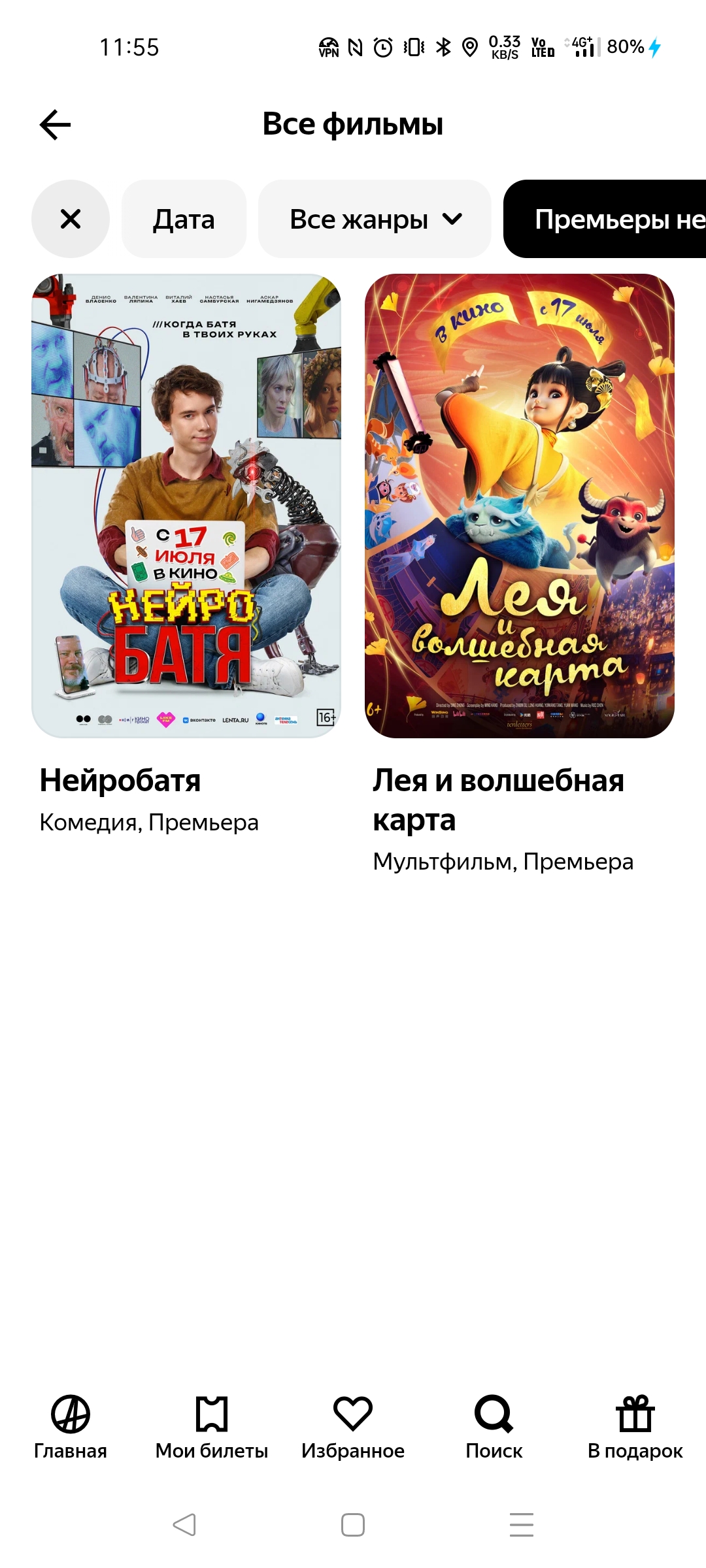Screen dimensions: 706x1568
Task: Open the Мои билеты tab
Action: coord(212,1428)
